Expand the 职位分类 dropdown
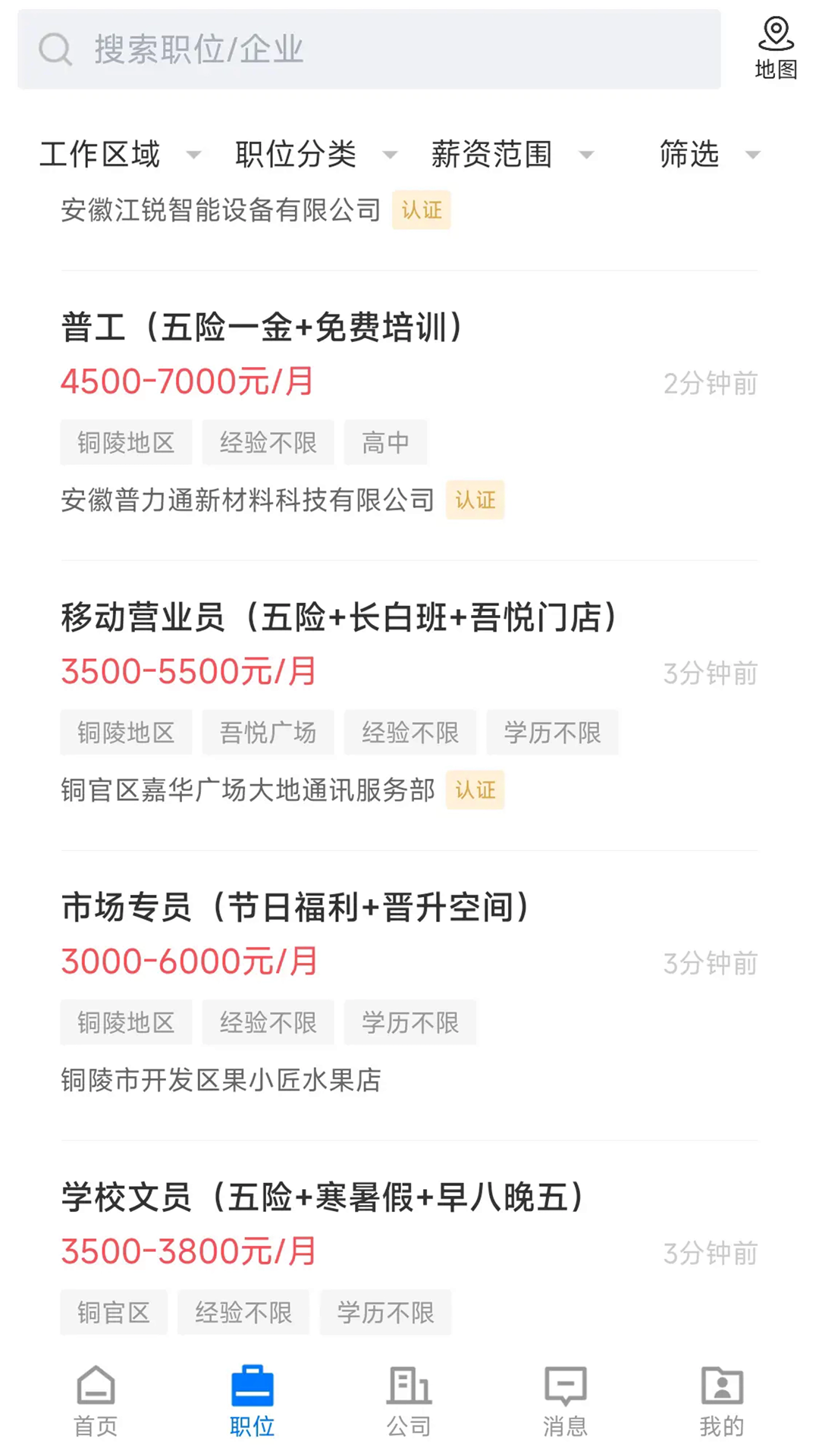This screenshot has width=819, height=1456. point(315,154)
